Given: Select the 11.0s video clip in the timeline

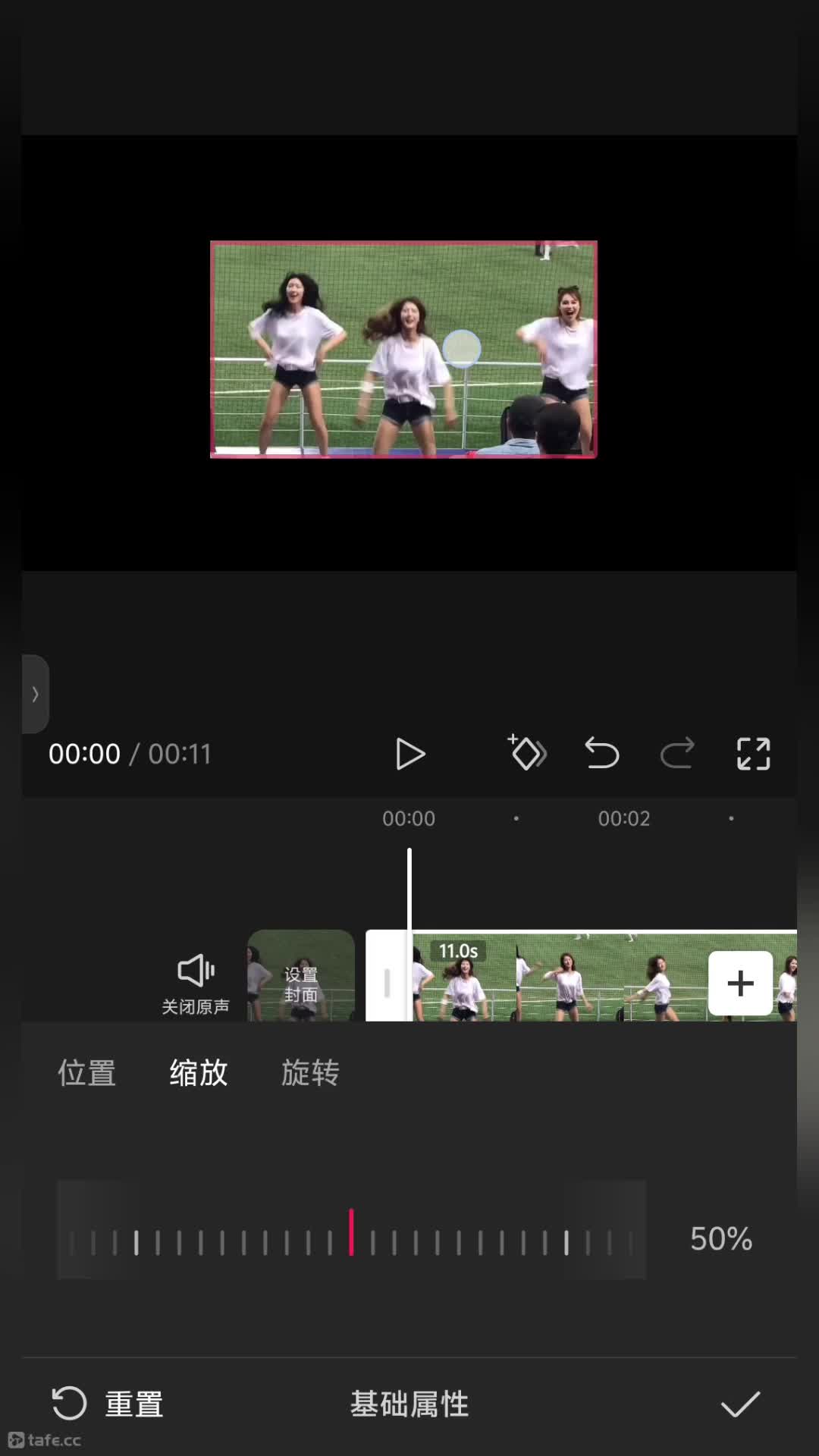Looking at the screenshot, I should [581, 975].
